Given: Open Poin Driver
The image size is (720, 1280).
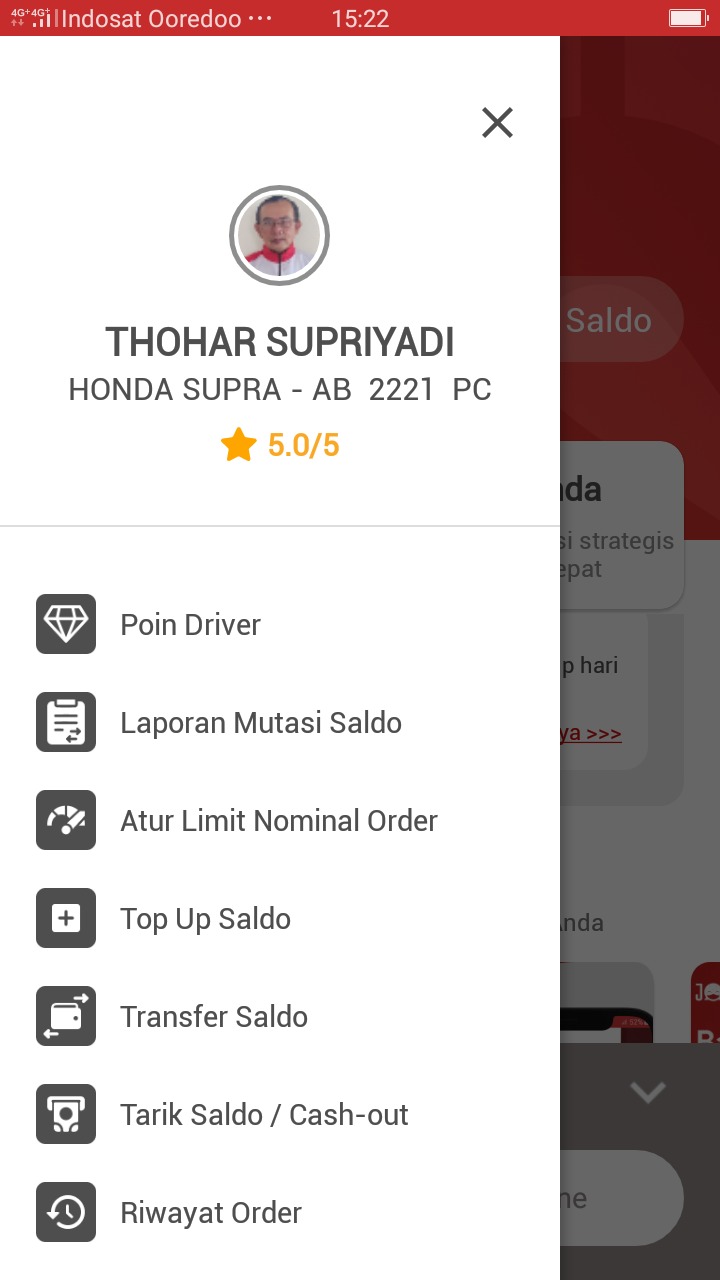Looking at the screenshot, I should 190,625.
